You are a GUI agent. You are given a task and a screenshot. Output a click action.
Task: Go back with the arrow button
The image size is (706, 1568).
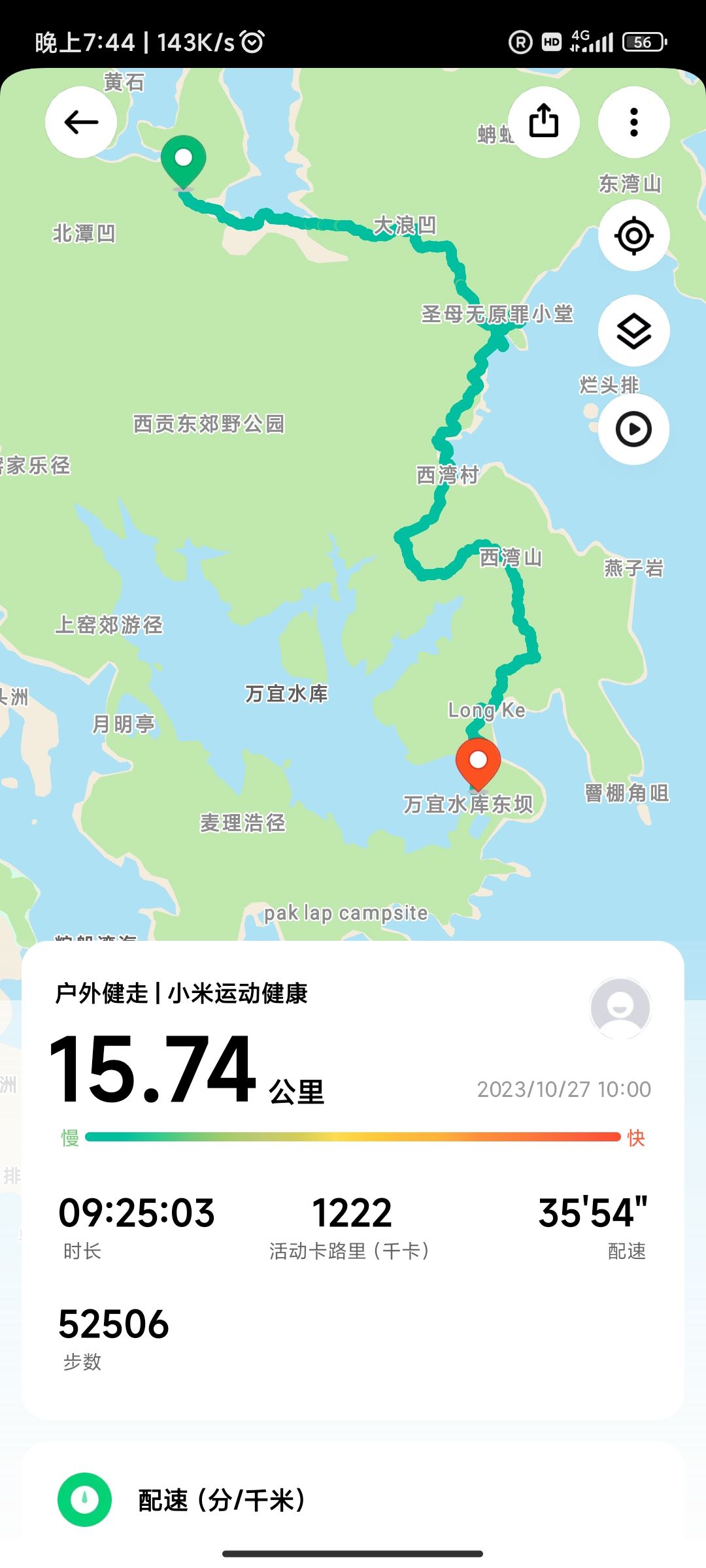tap(81, 122)
